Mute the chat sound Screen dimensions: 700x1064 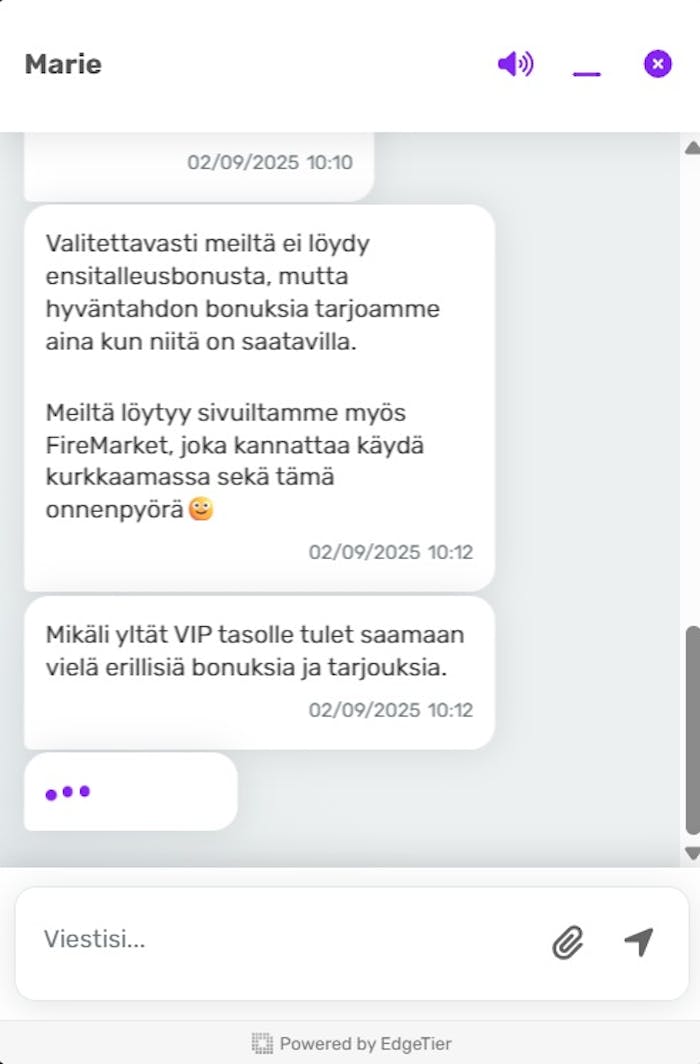click(515, 65)
